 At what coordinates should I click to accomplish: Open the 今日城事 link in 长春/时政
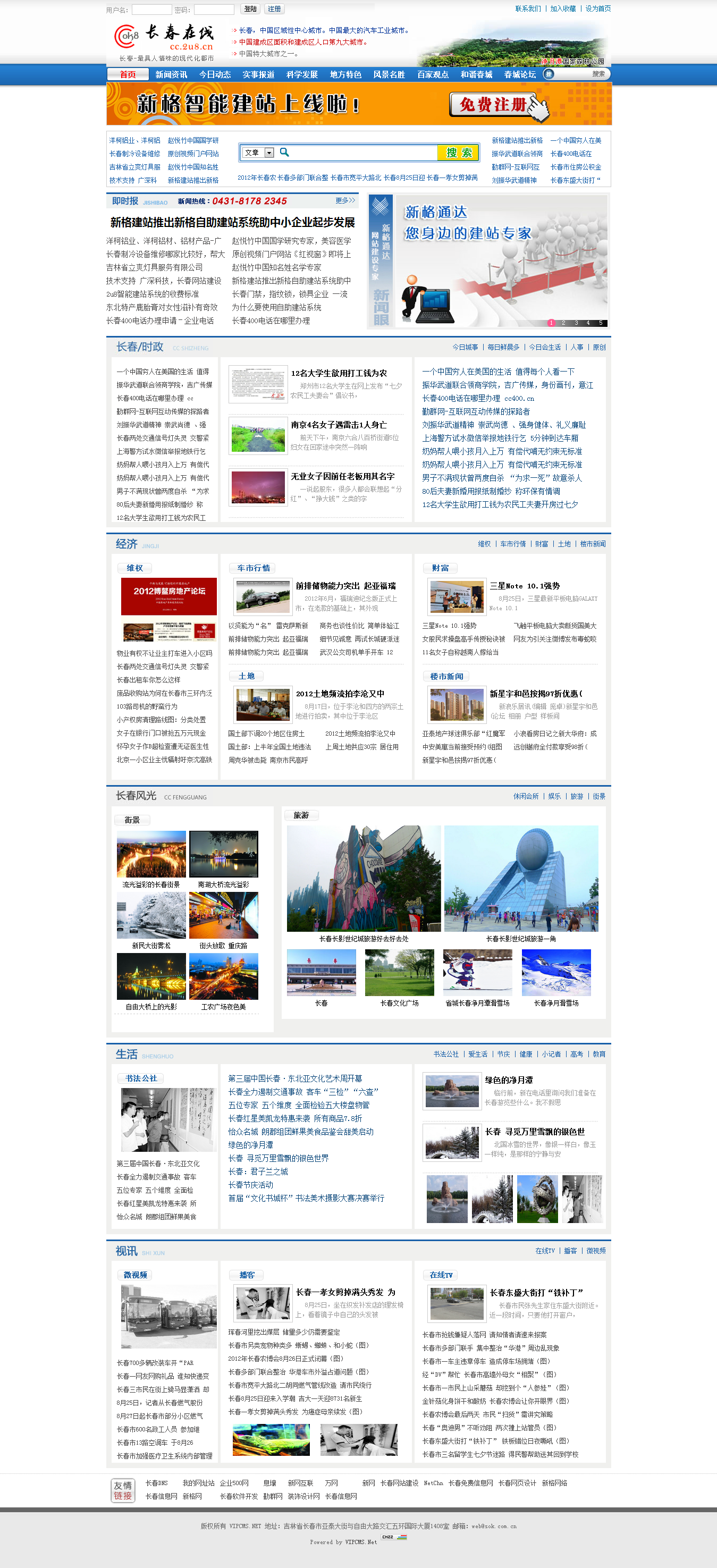click(465, 347)
